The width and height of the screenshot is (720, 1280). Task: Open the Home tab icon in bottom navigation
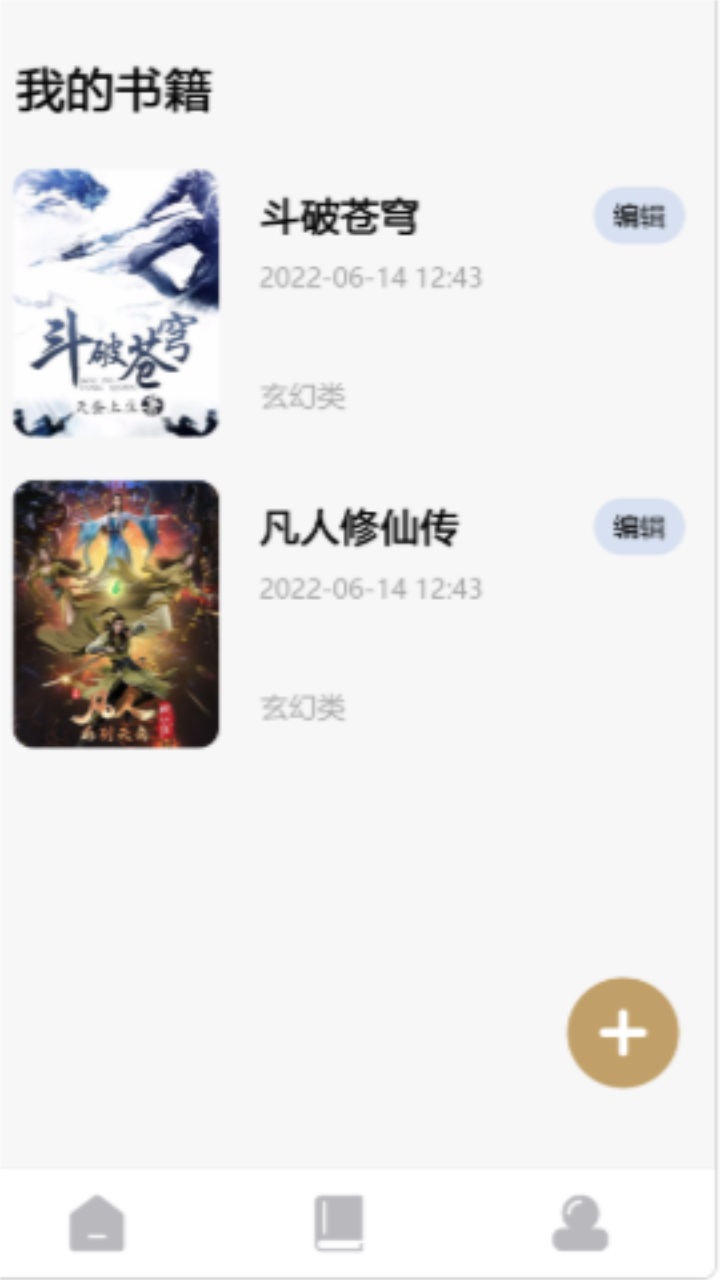click(95, 1221)
